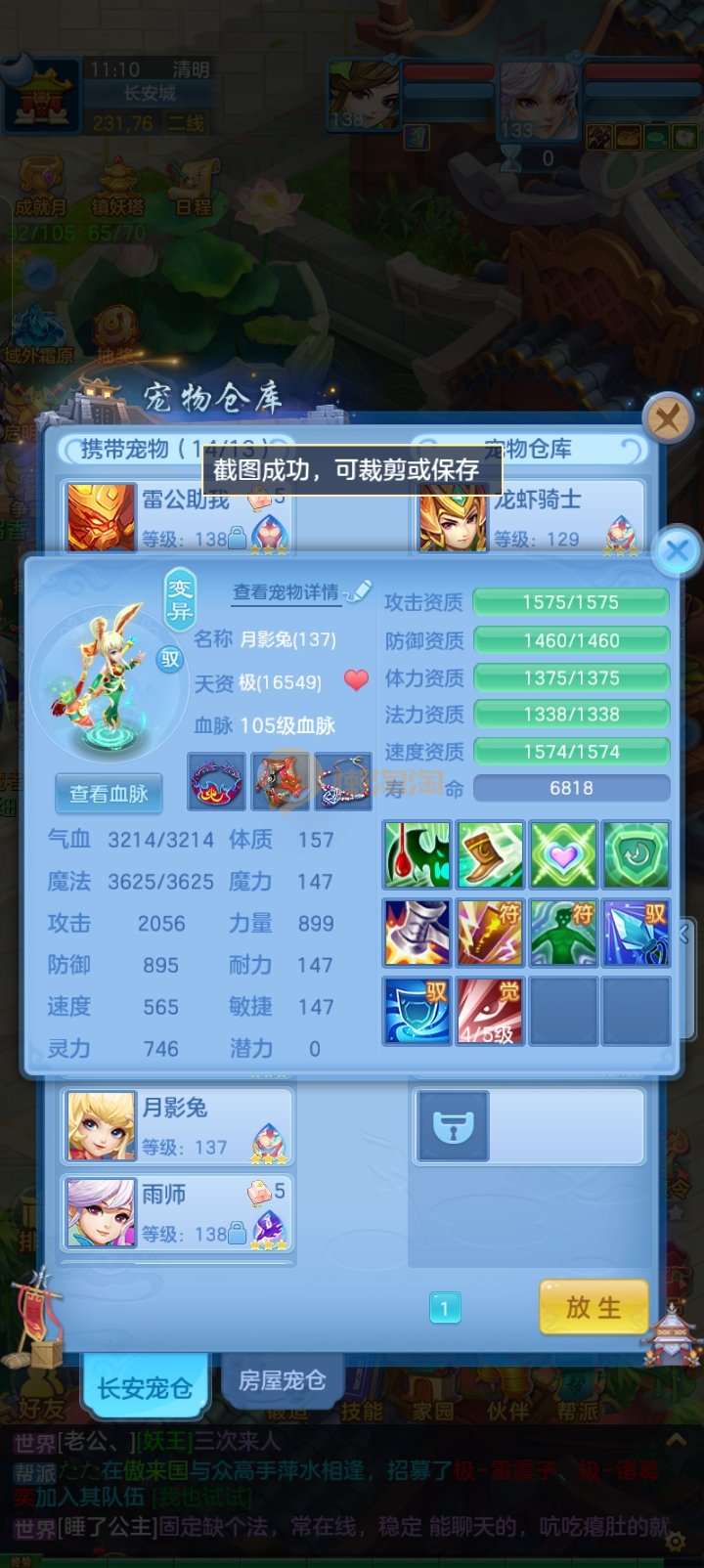
Task: Open the pink heart skill icon
Action: [x=563, y=854]
